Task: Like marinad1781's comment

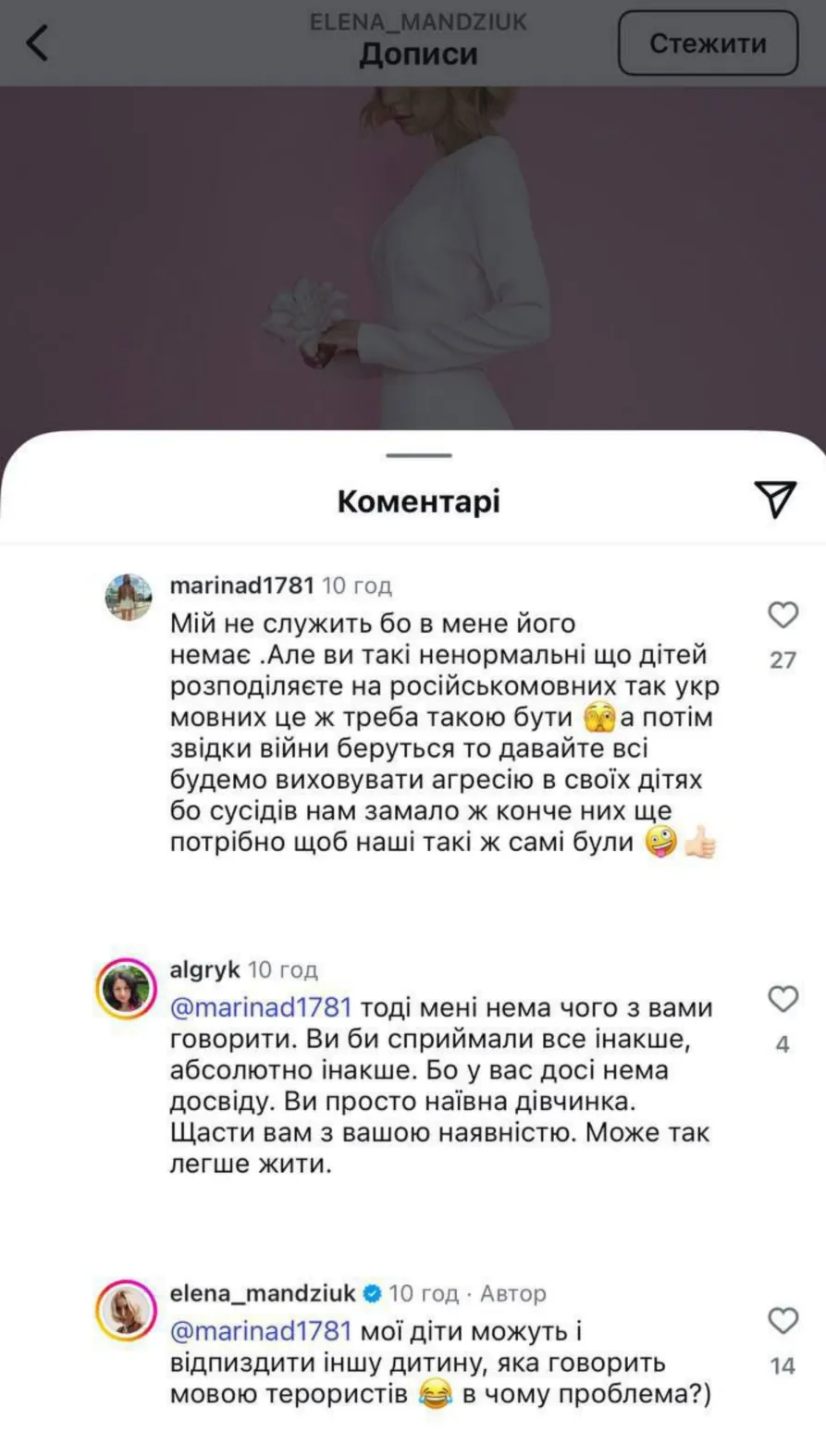Action: pos(783,615)
